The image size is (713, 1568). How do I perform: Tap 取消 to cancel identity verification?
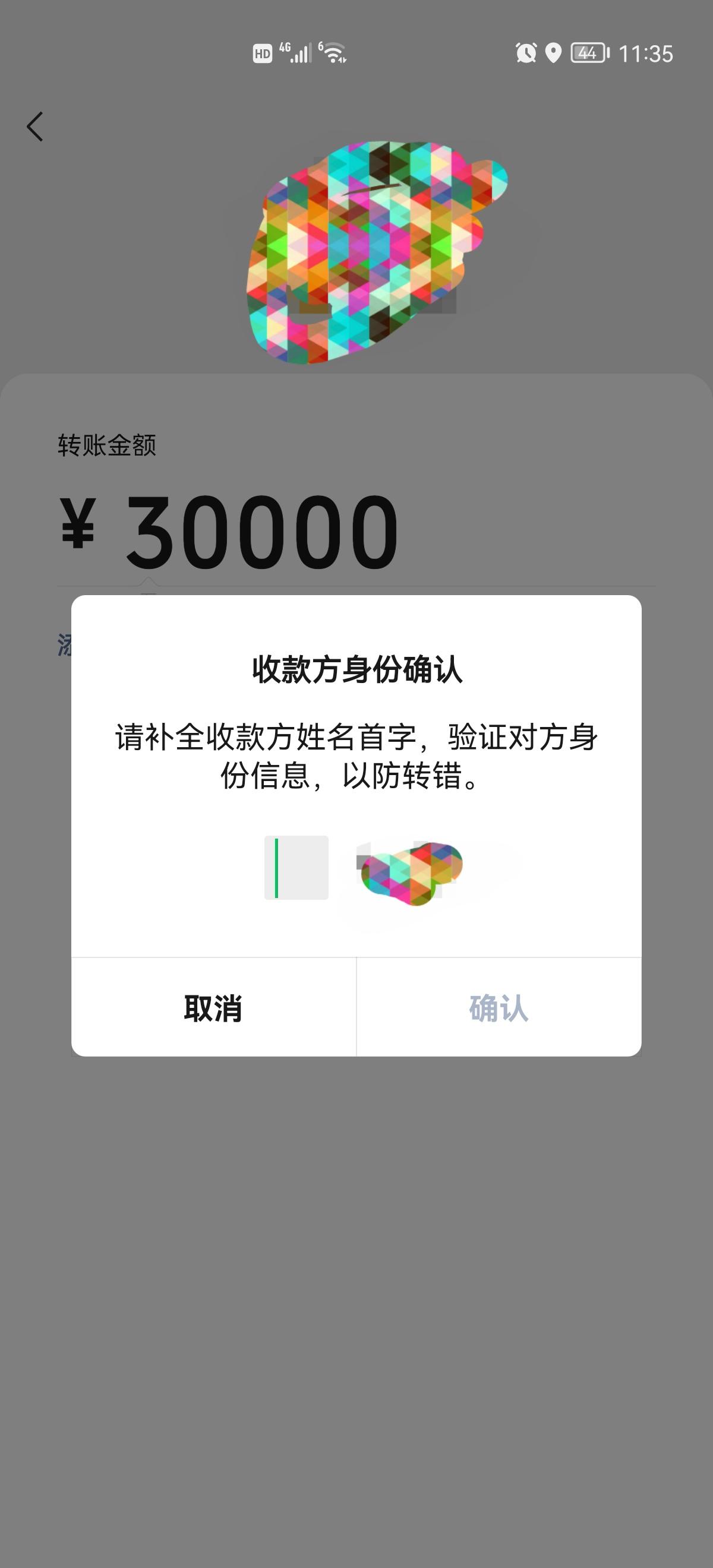(213, 1008)
